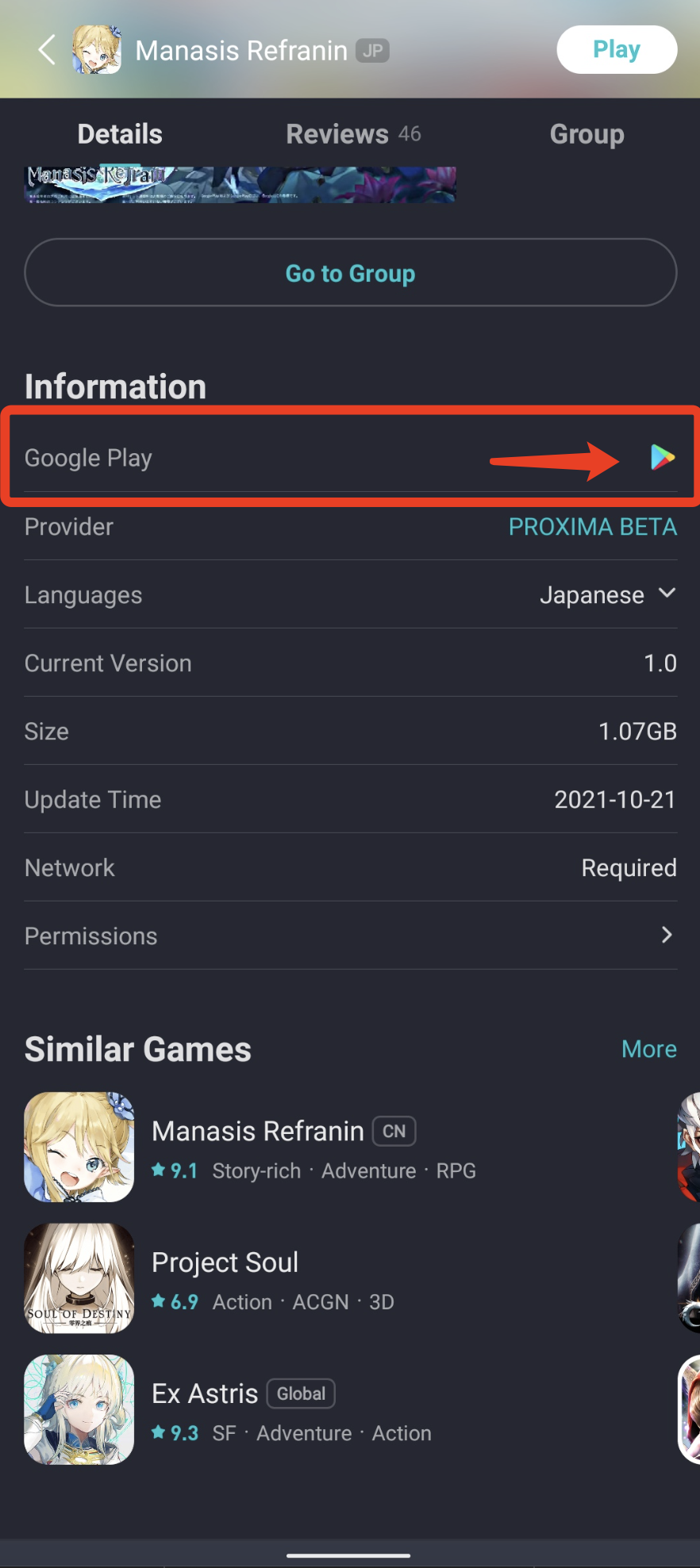Expand the Japanese languages dropdown
The width and height of the screenshot is (700, 1568).
coord(608,595)
